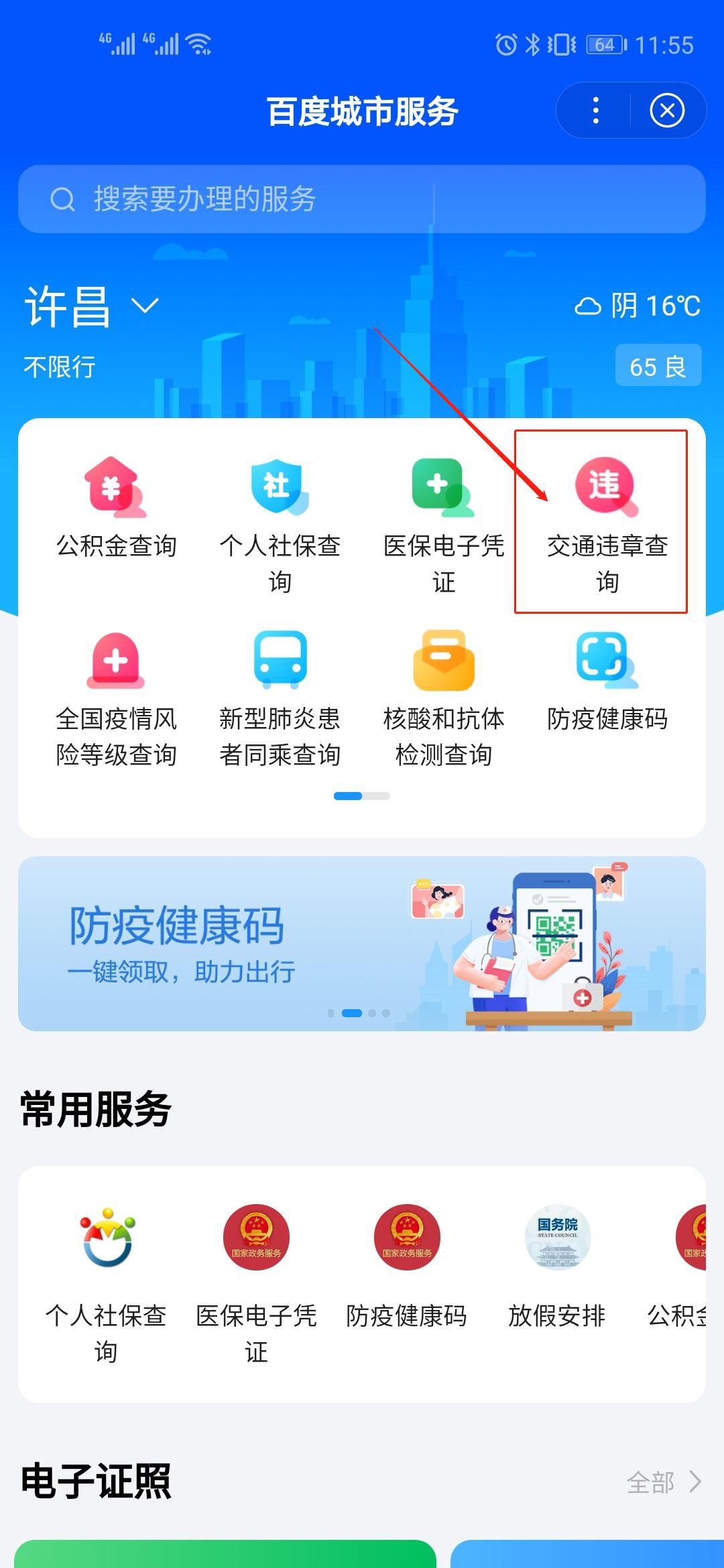Expand the 许昌 city selector
The width and height of the screenshot is (724, 1568).
point(92,306)
